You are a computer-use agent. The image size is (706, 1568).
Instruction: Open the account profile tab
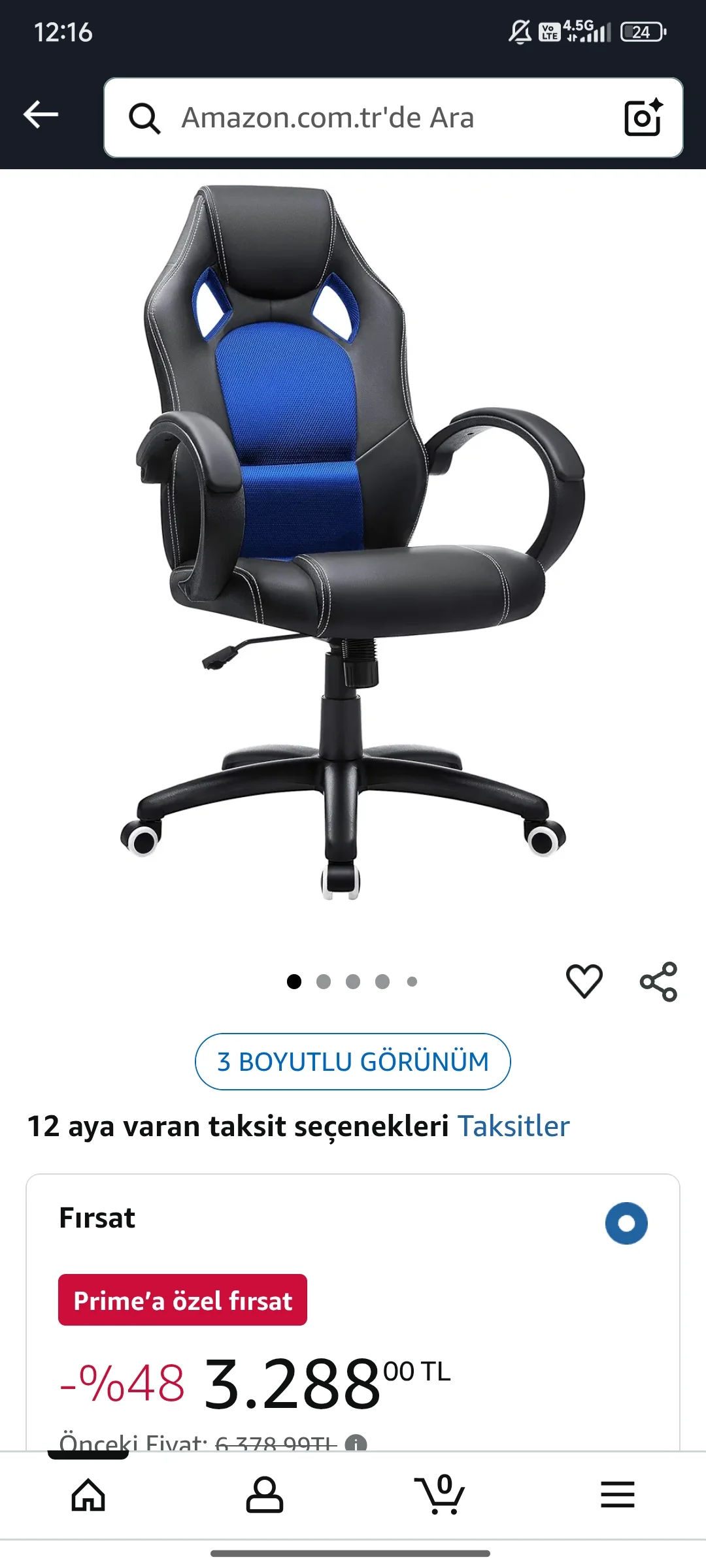(265, 1495)
